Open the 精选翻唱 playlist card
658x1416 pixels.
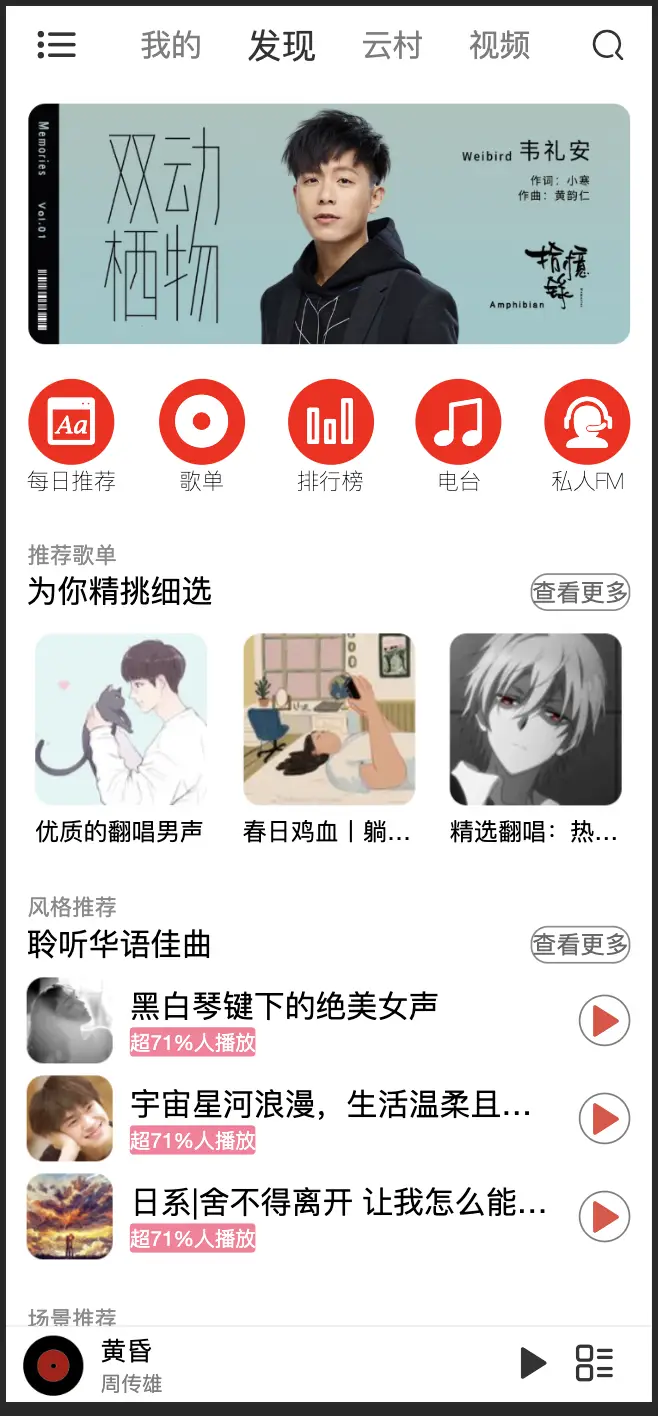click(x=536, y=739)
